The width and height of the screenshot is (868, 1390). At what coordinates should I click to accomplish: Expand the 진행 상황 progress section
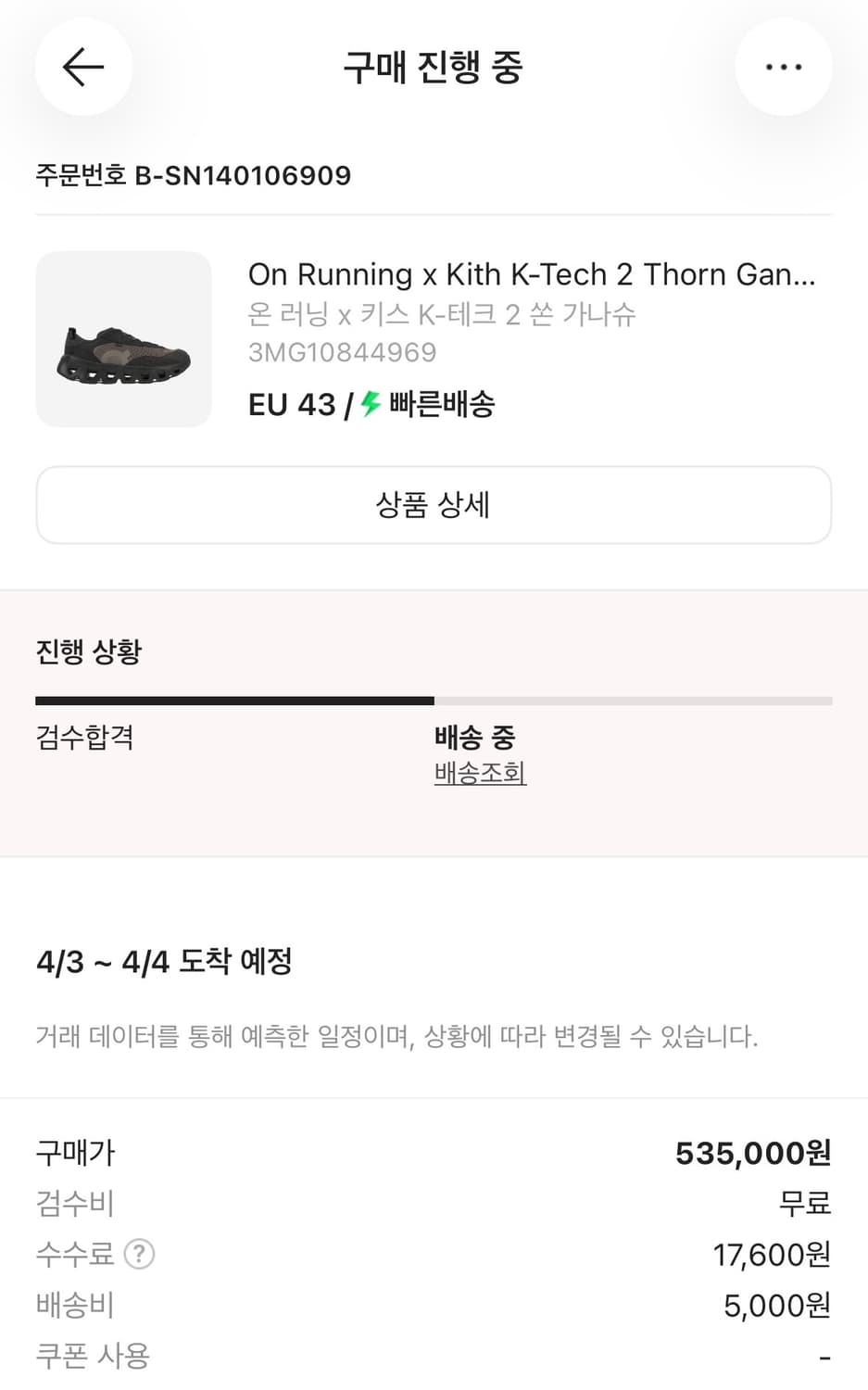[x=88, y=651]
